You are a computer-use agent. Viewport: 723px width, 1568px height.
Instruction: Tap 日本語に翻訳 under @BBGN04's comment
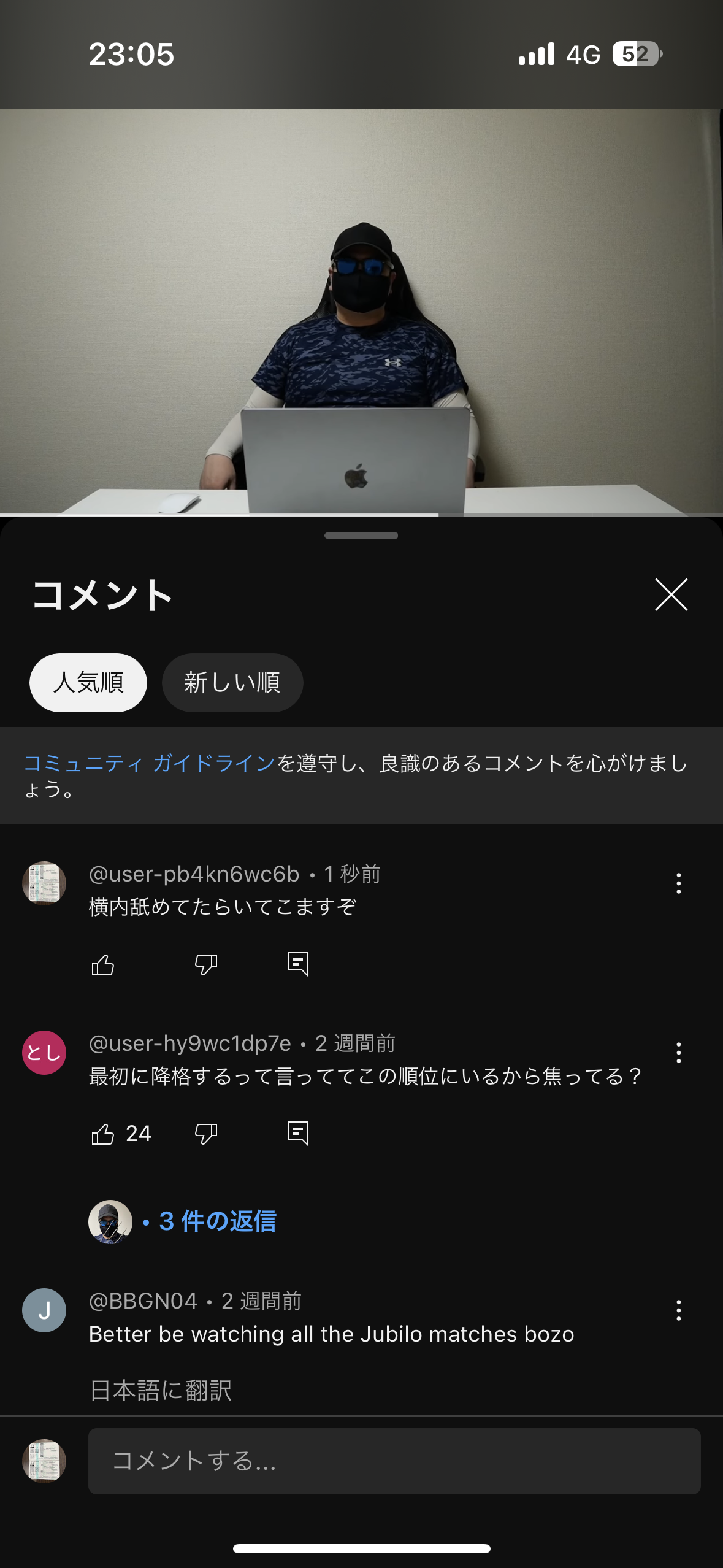point(161,1390)
